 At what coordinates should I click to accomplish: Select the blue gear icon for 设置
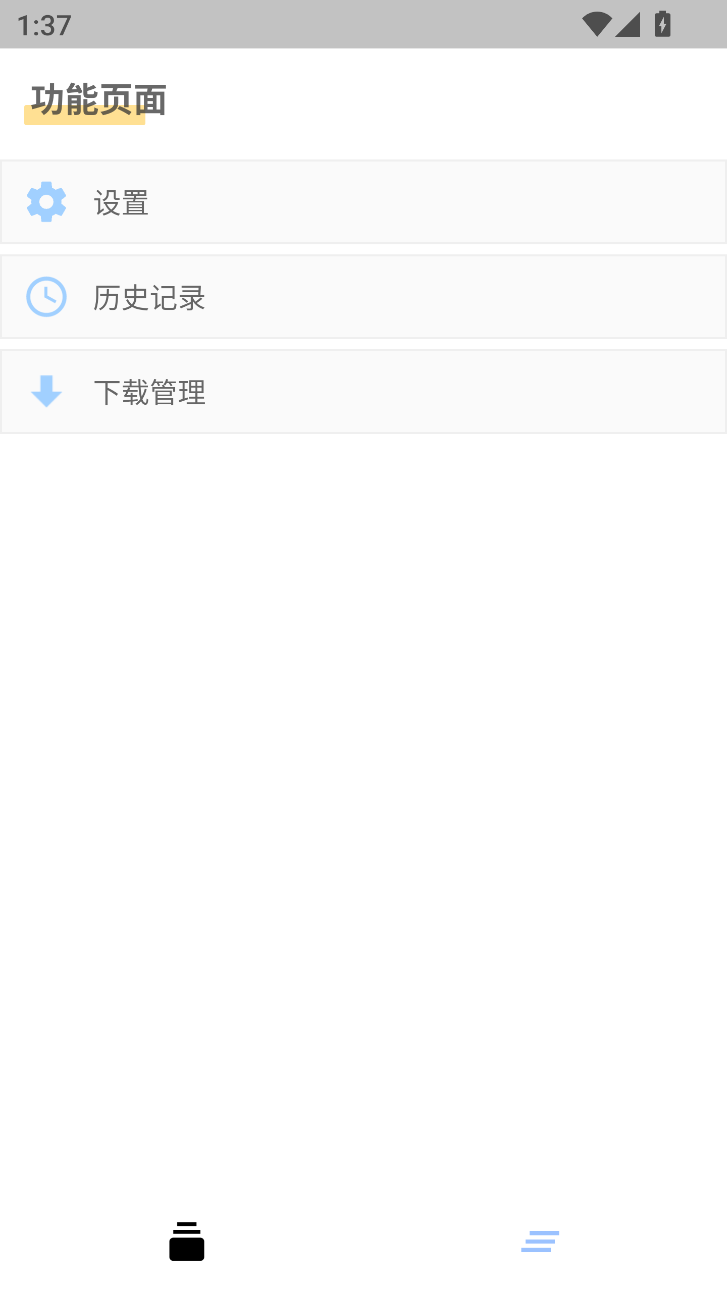coord(46,202)
